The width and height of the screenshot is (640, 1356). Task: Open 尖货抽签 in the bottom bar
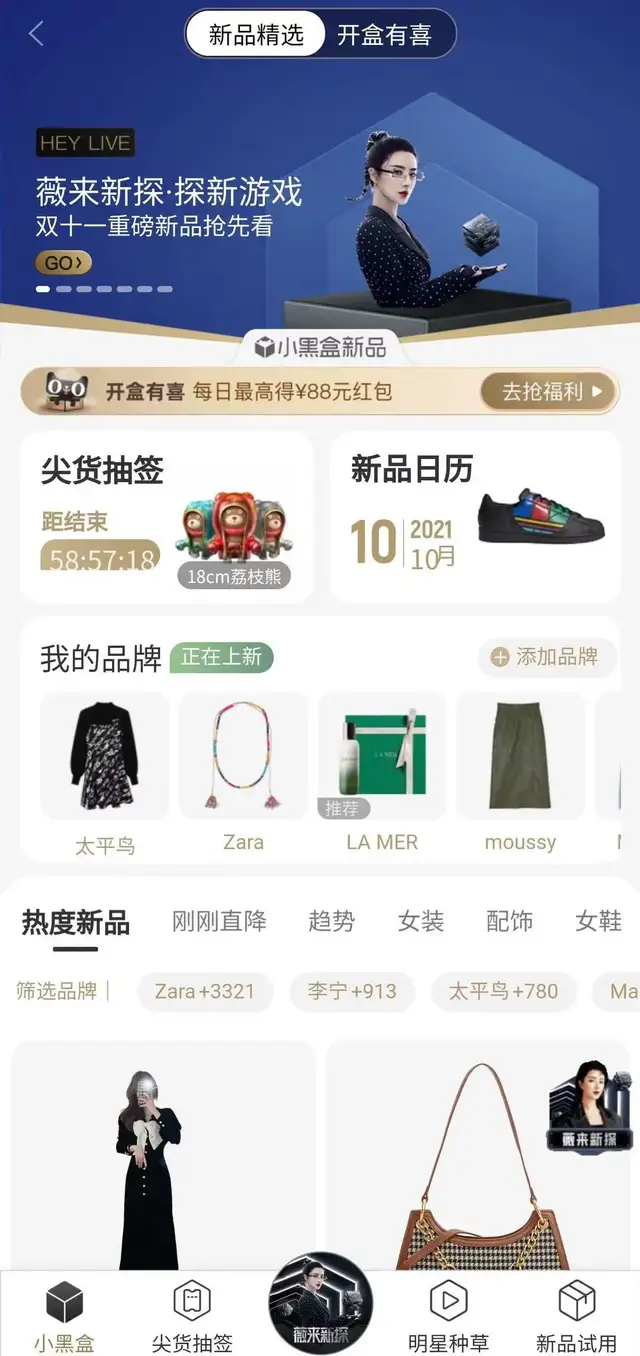pyautogui.click(x=192, y=1316)
